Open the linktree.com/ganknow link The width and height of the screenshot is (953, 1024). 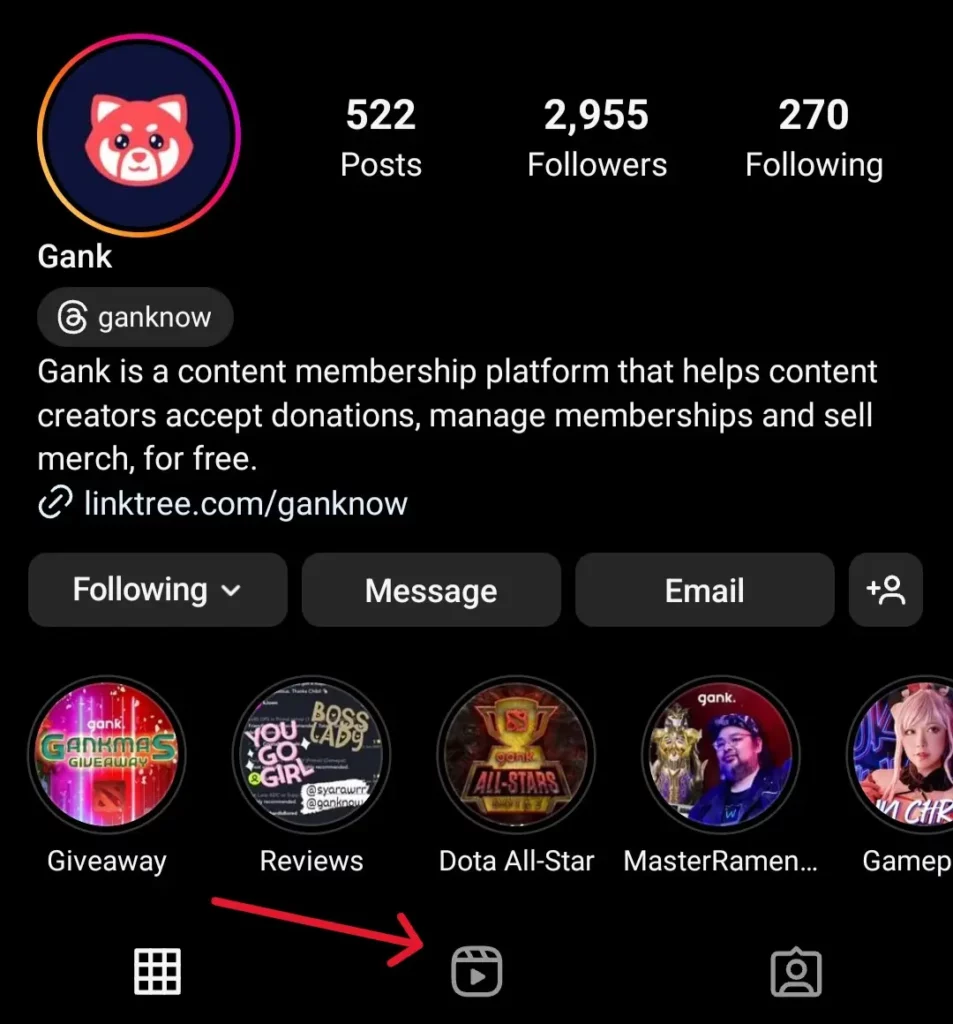coord(247,503)
